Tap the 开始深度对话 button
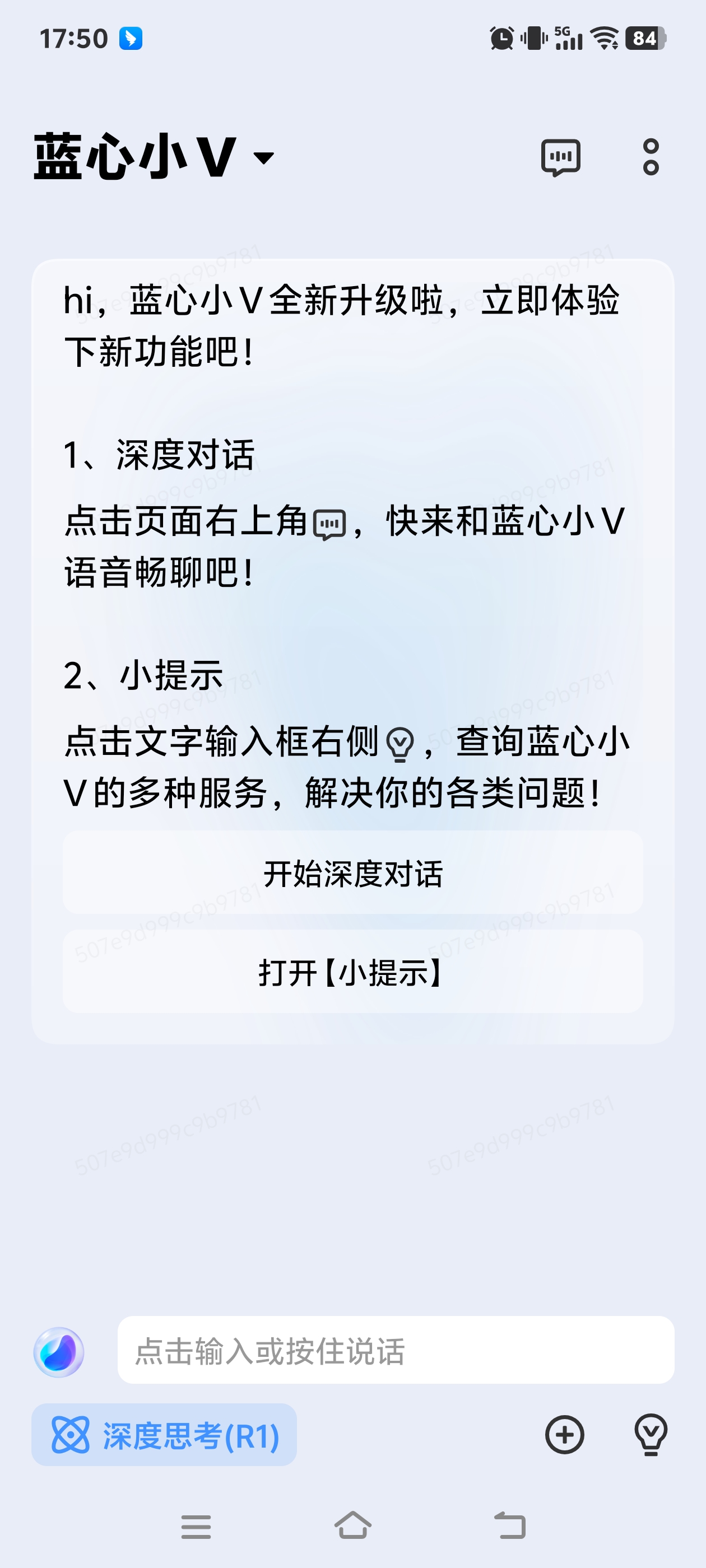 pyautogui.click(x=352, y=873)
